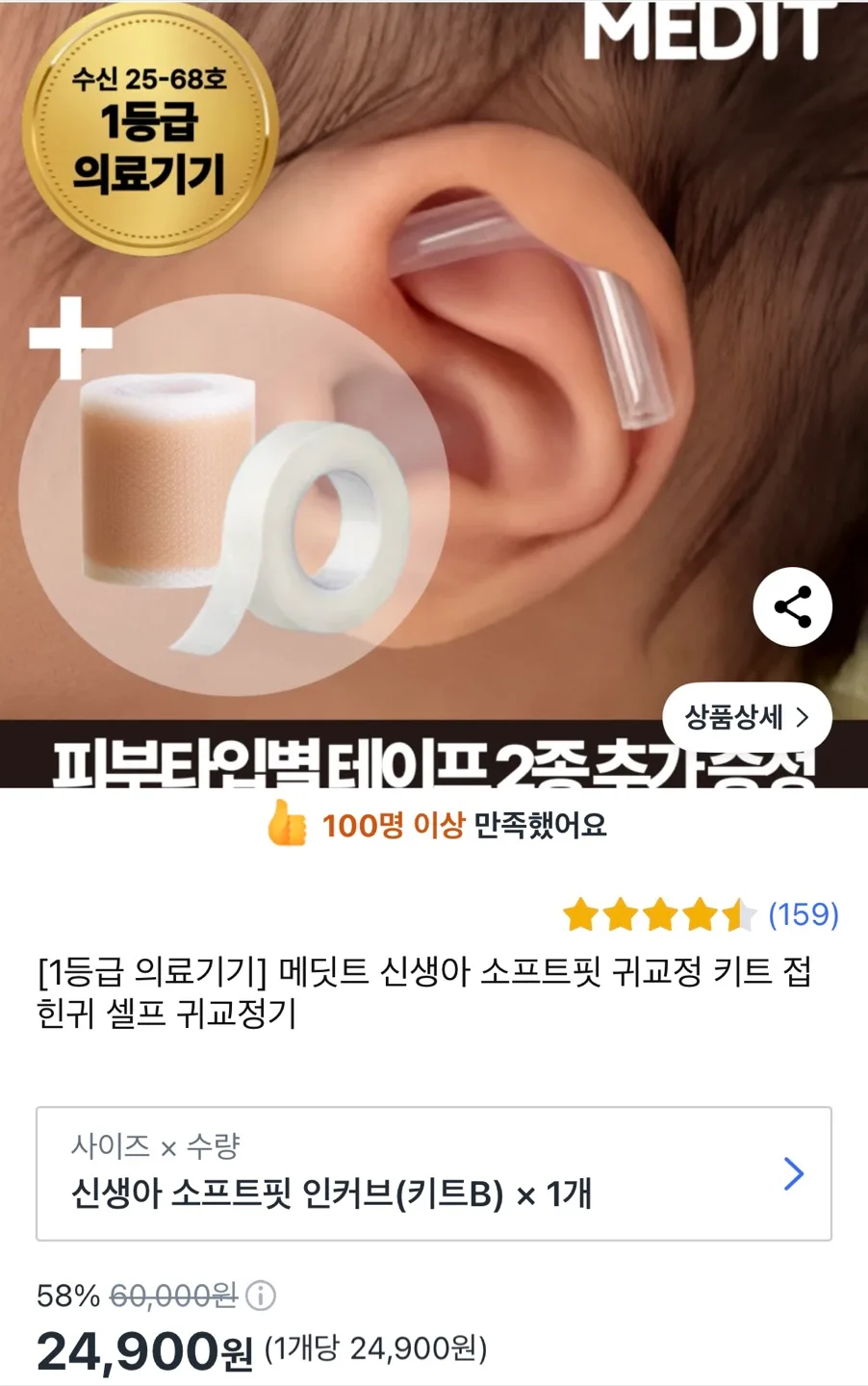868x1386 pixels.
Task: Open 상품상세 product details
Action: coord(746,717)
